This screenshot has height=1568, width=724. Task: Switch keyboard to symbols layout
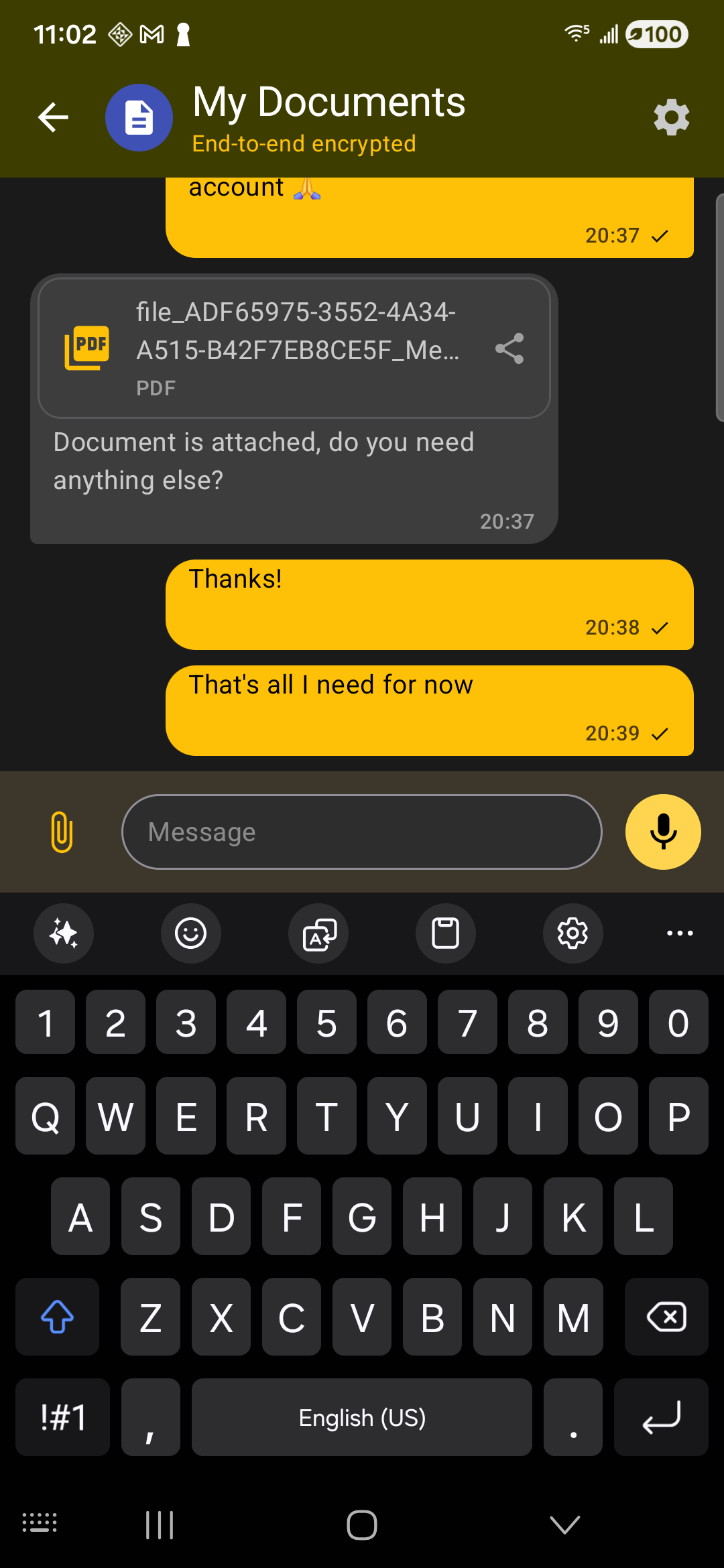[62, 1417]
